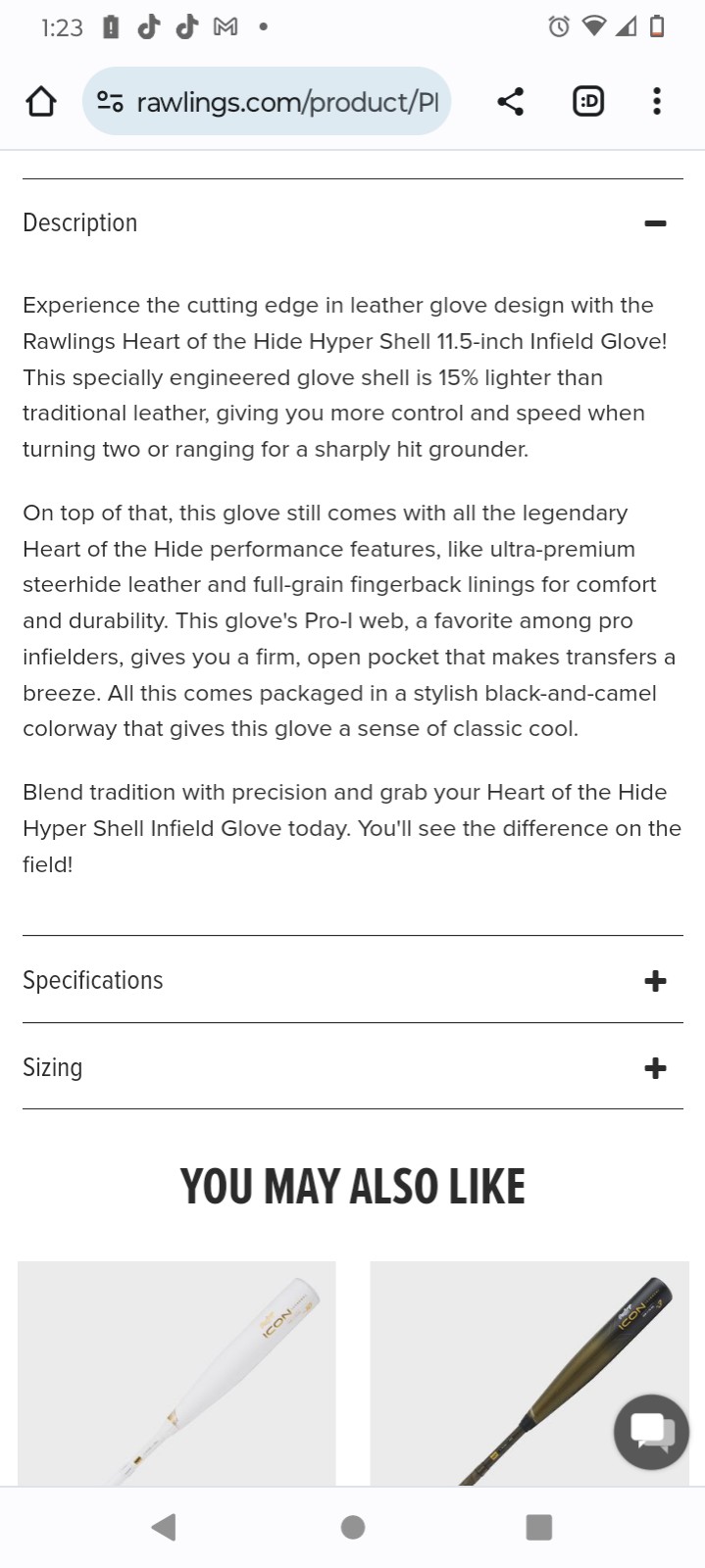This screenshot has height=1568, width=705.
Task: Open the browser overflow menu
Action: (656, 101)
